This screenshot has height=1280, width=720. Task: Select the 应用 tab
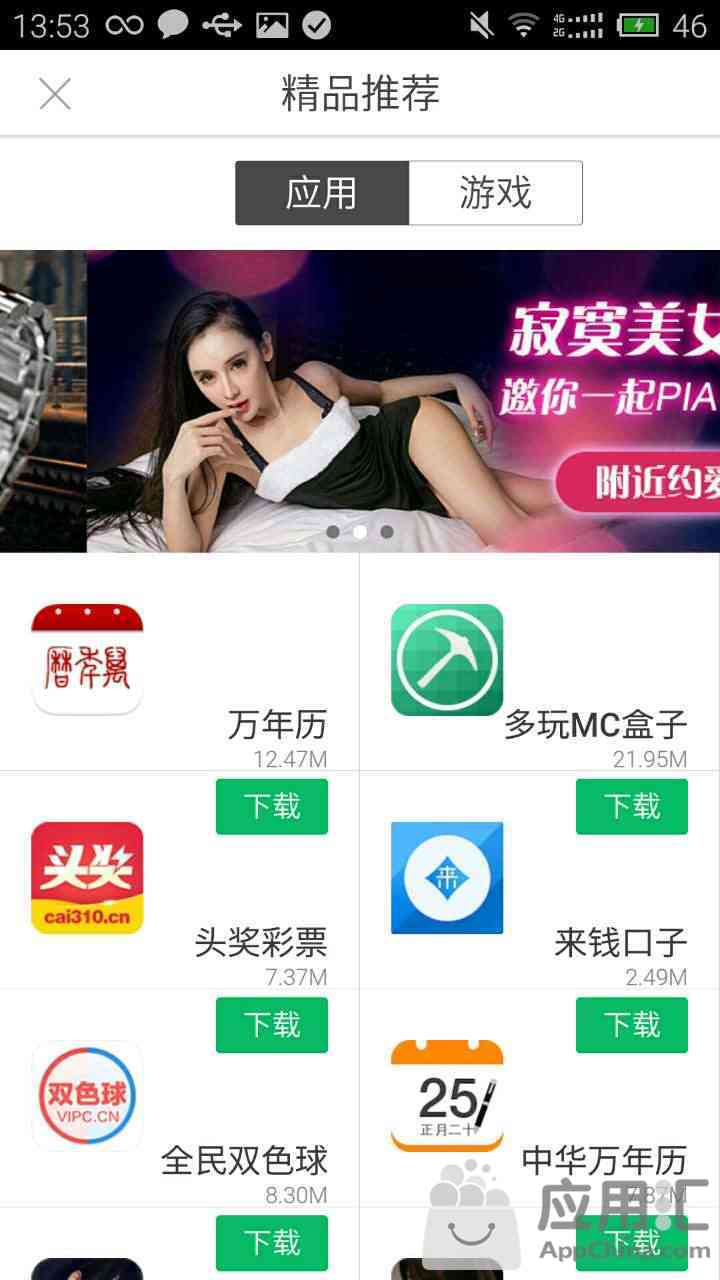pos(322,193)
